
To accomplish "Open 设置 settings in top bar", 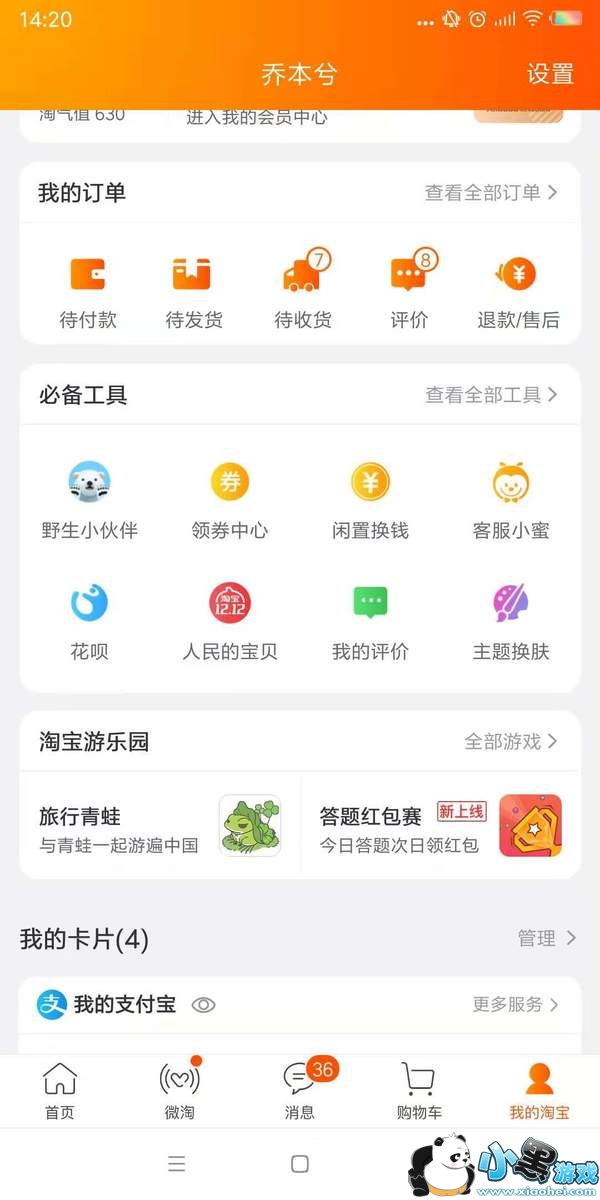I will tap(550, 74).
